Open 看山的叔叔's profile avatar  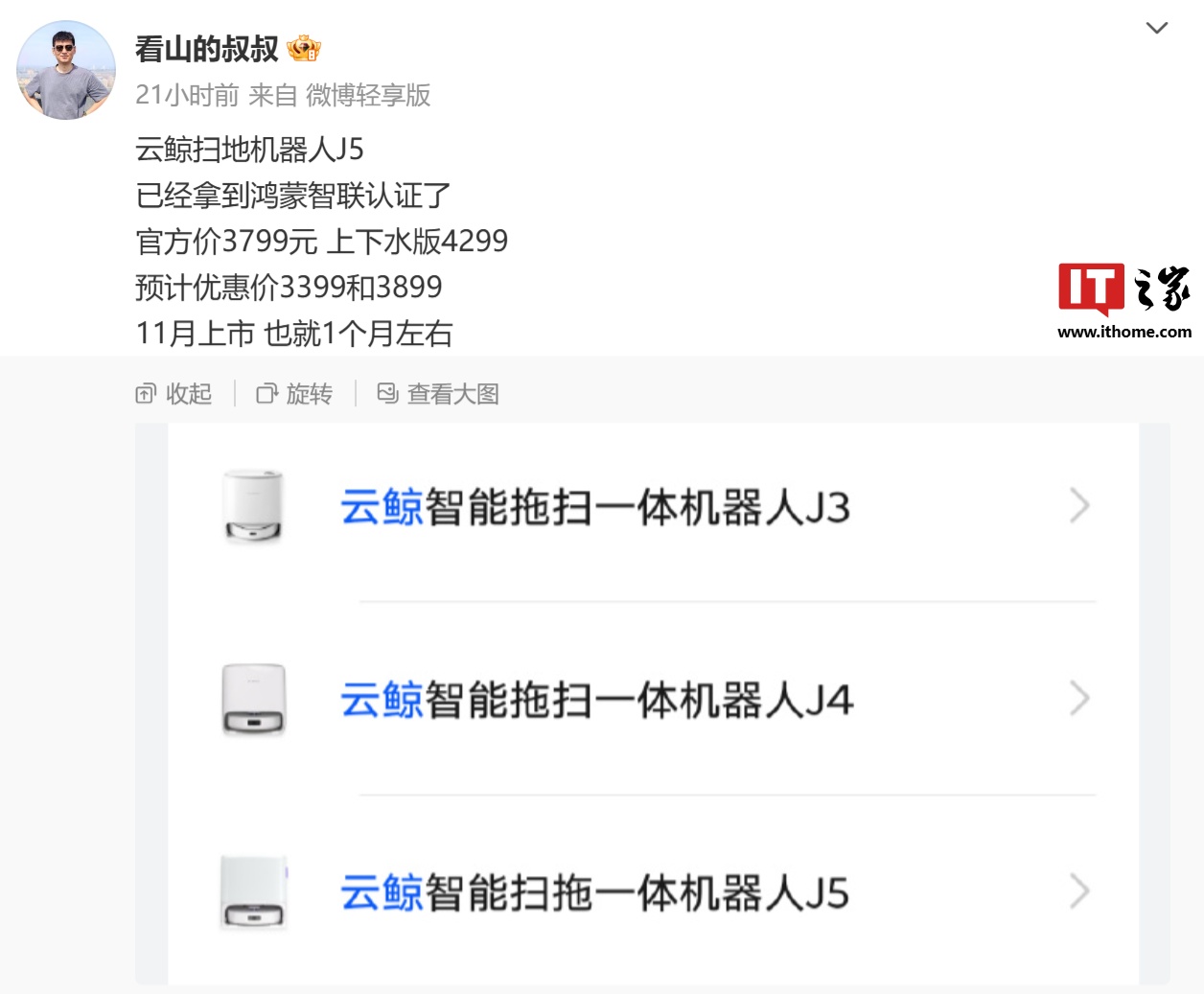click(x=66, y=70)
